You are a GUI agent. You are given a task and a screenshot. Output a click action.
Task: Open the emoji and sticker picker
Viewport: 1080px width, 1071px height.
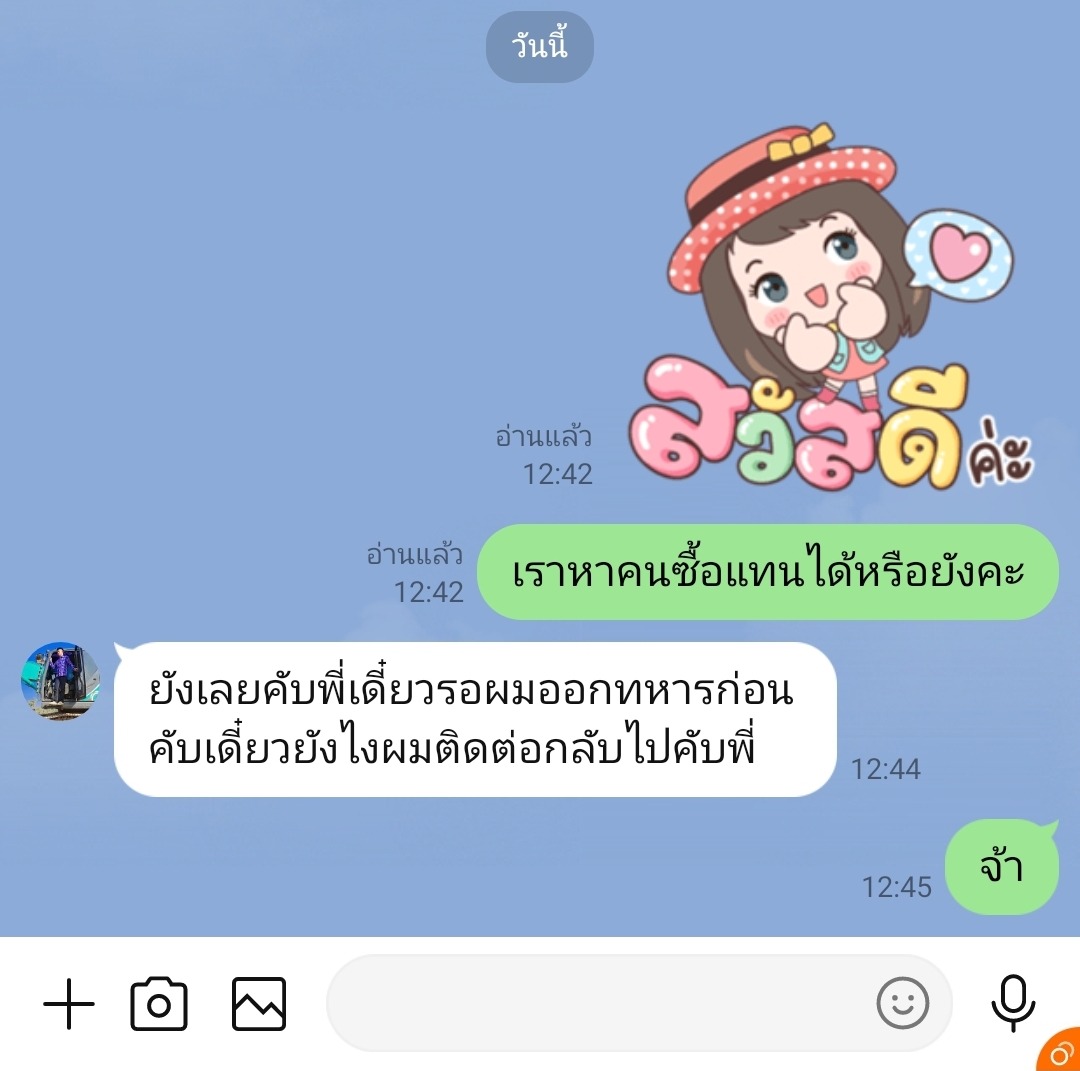pyautogui.click(x=902, y=1003)
